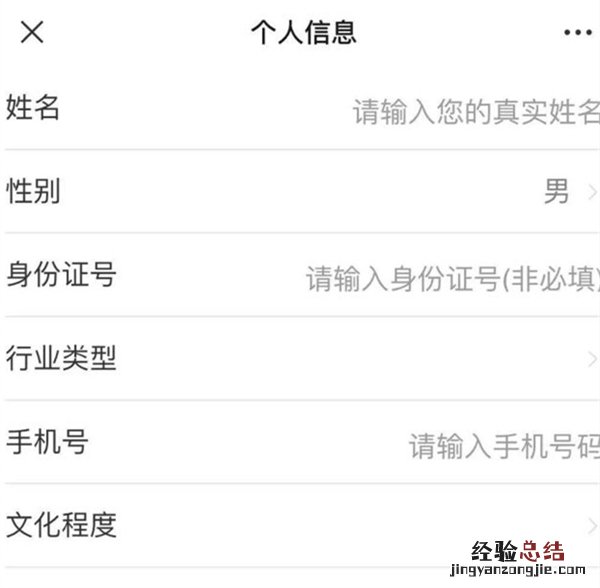
Task: Focus the 身份证号 input field
Action: tap(452, 277)
